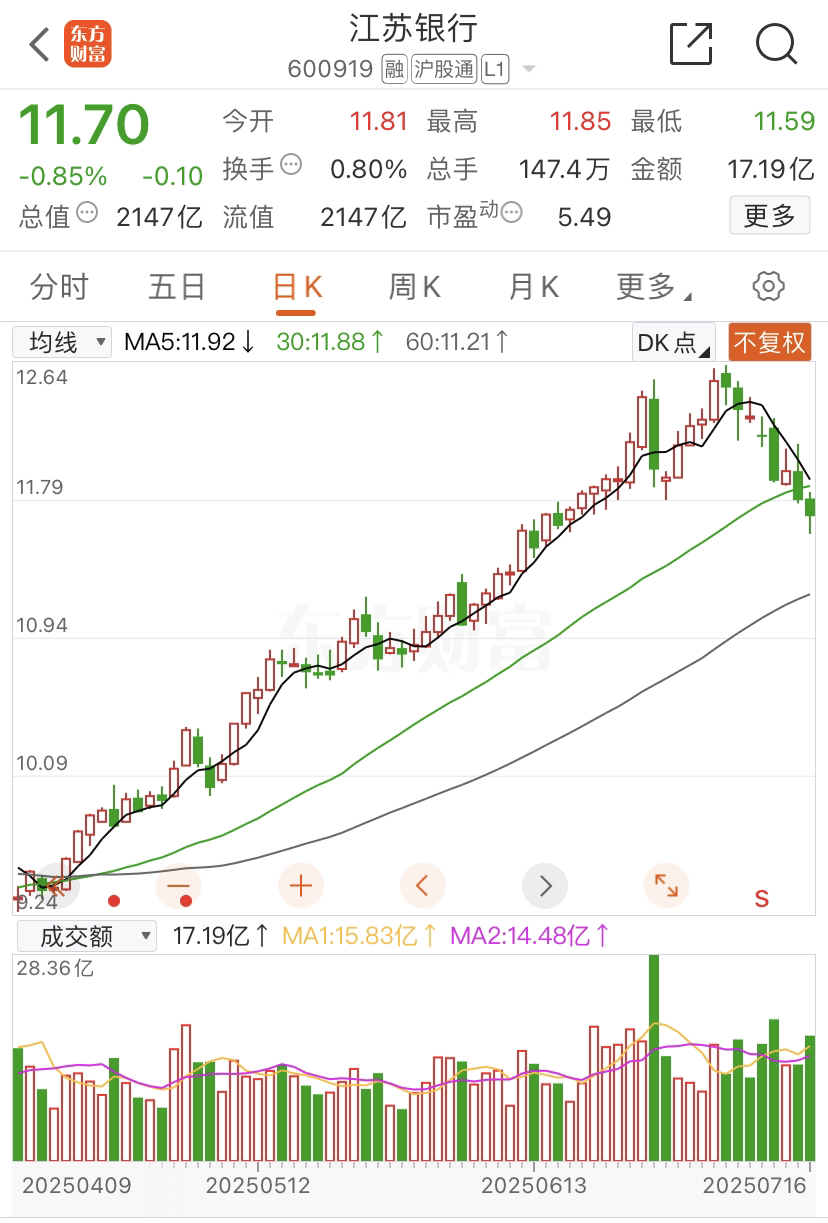Tap the DK点 indicator button
This screenshot has width=828, height=1223.
click(x=674, y=343)
